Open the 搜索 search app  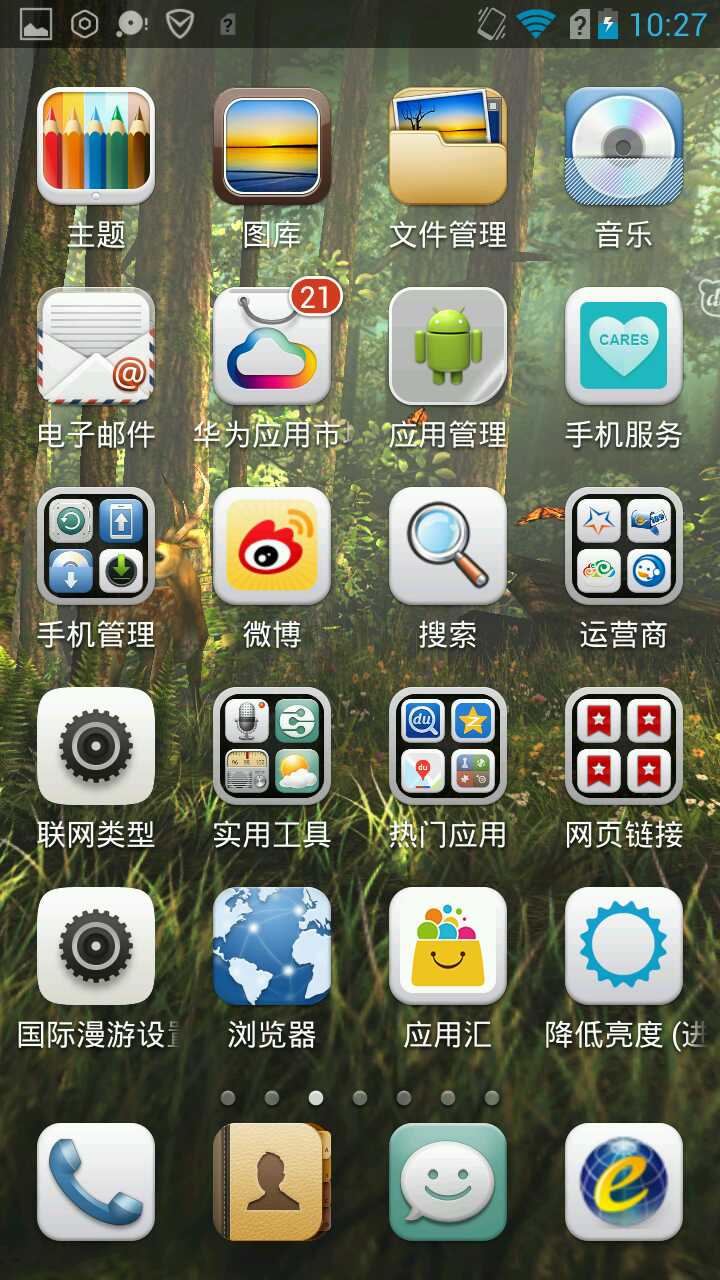tap(448, 547)
